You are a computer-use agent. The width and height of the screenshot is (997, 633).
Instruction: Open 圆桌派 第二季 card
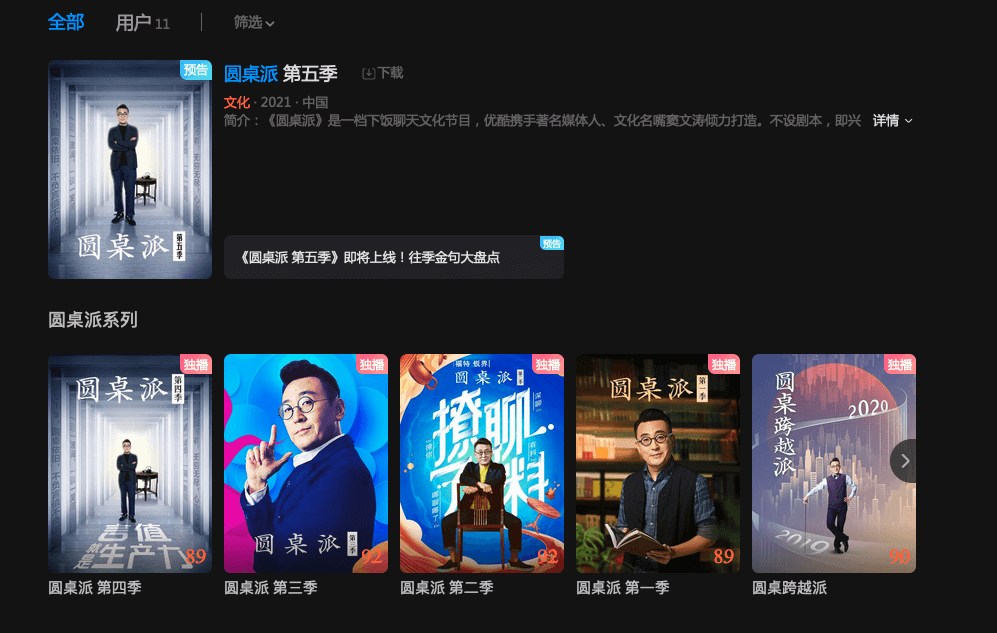tap(482, 463)
